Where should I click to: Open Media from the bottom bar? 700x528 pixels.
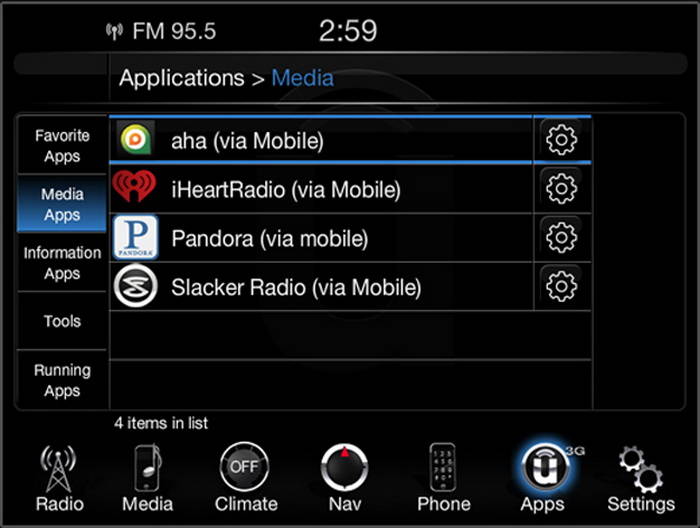[x=147, y=478]
